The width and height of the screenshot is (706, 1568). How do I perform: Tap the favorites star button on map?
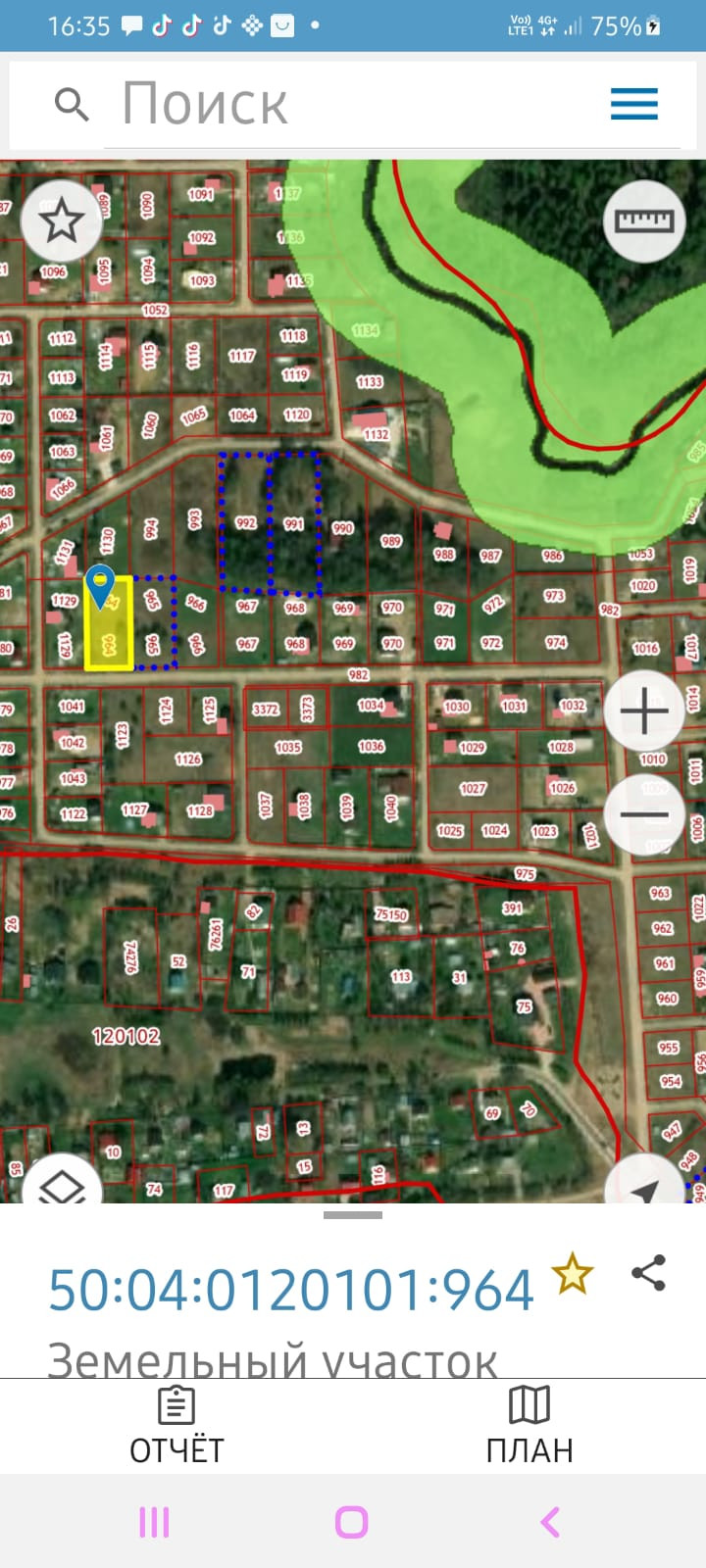coord(62,220)
